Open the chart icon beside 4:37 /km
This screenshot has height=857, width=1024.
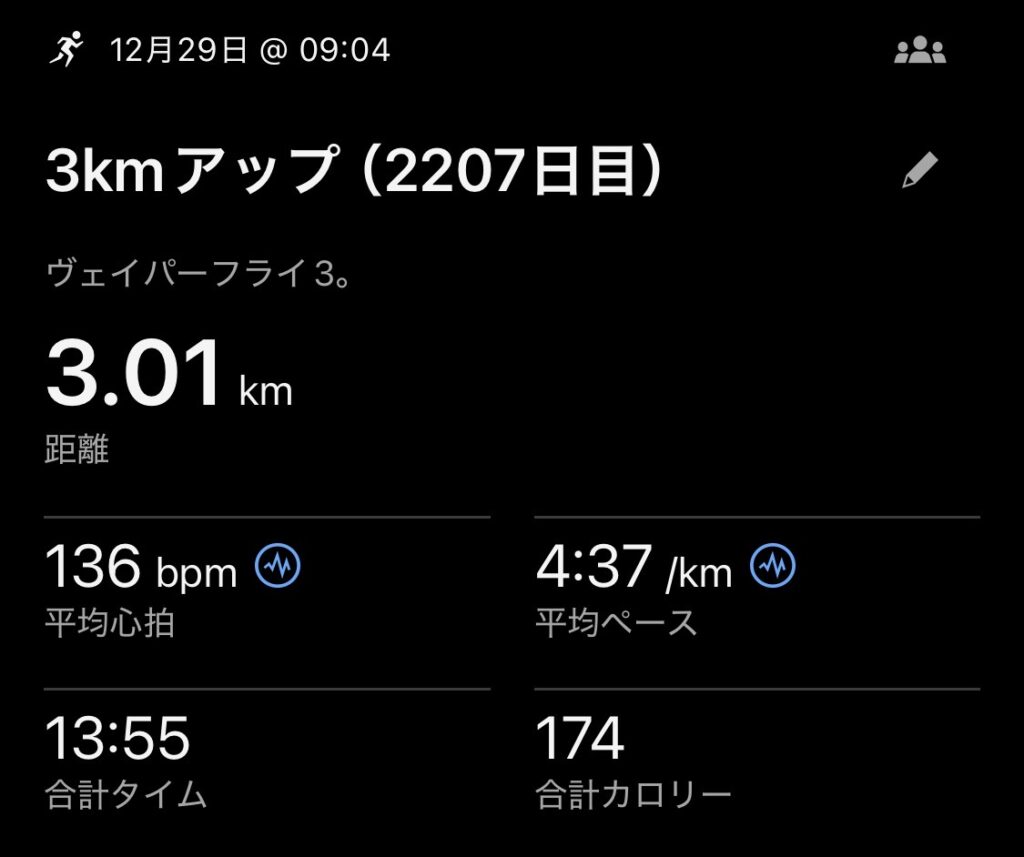pos(773,567)
